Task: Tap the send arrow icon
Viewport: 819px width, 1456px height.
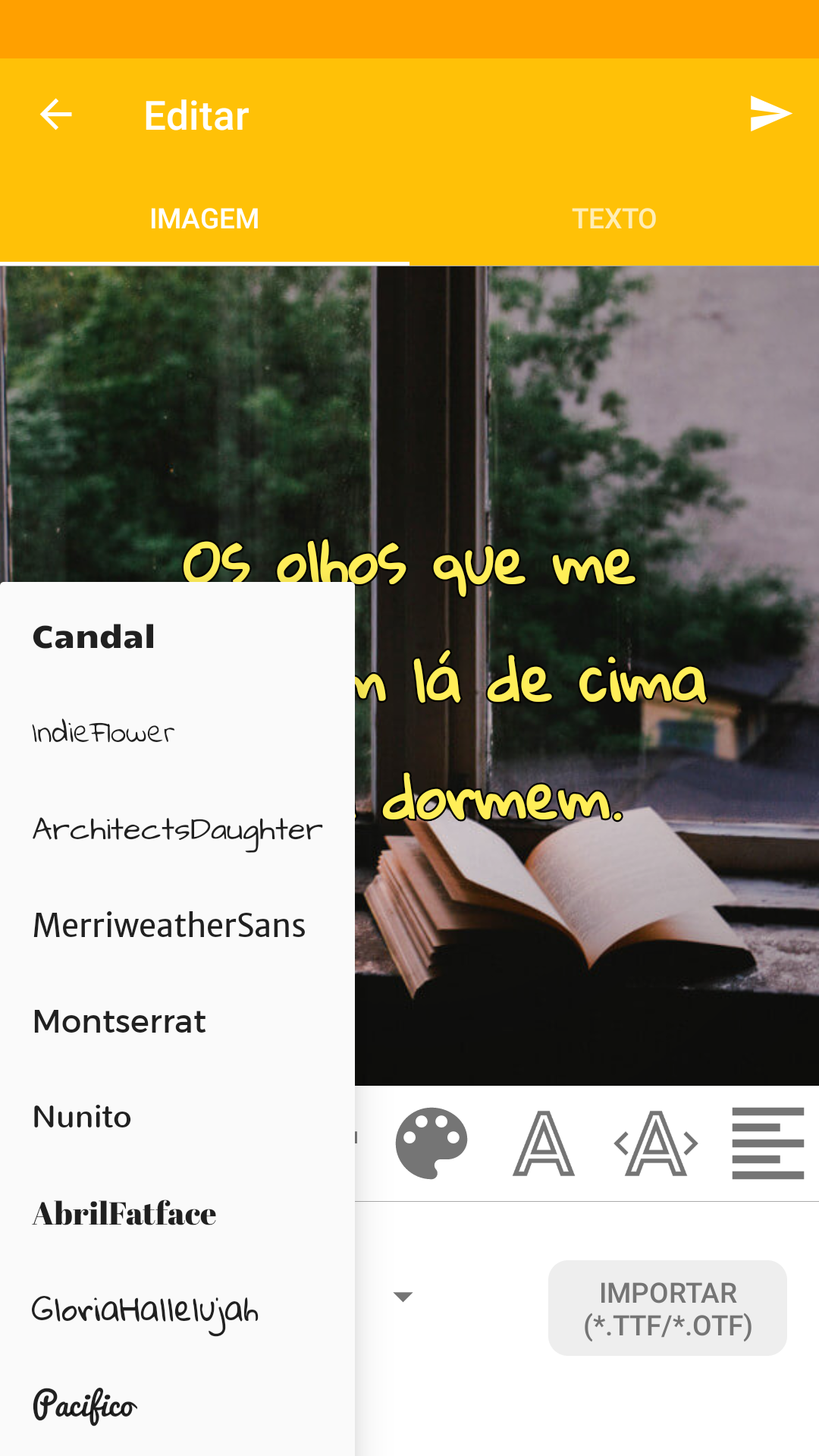Action: coord(770,115)
